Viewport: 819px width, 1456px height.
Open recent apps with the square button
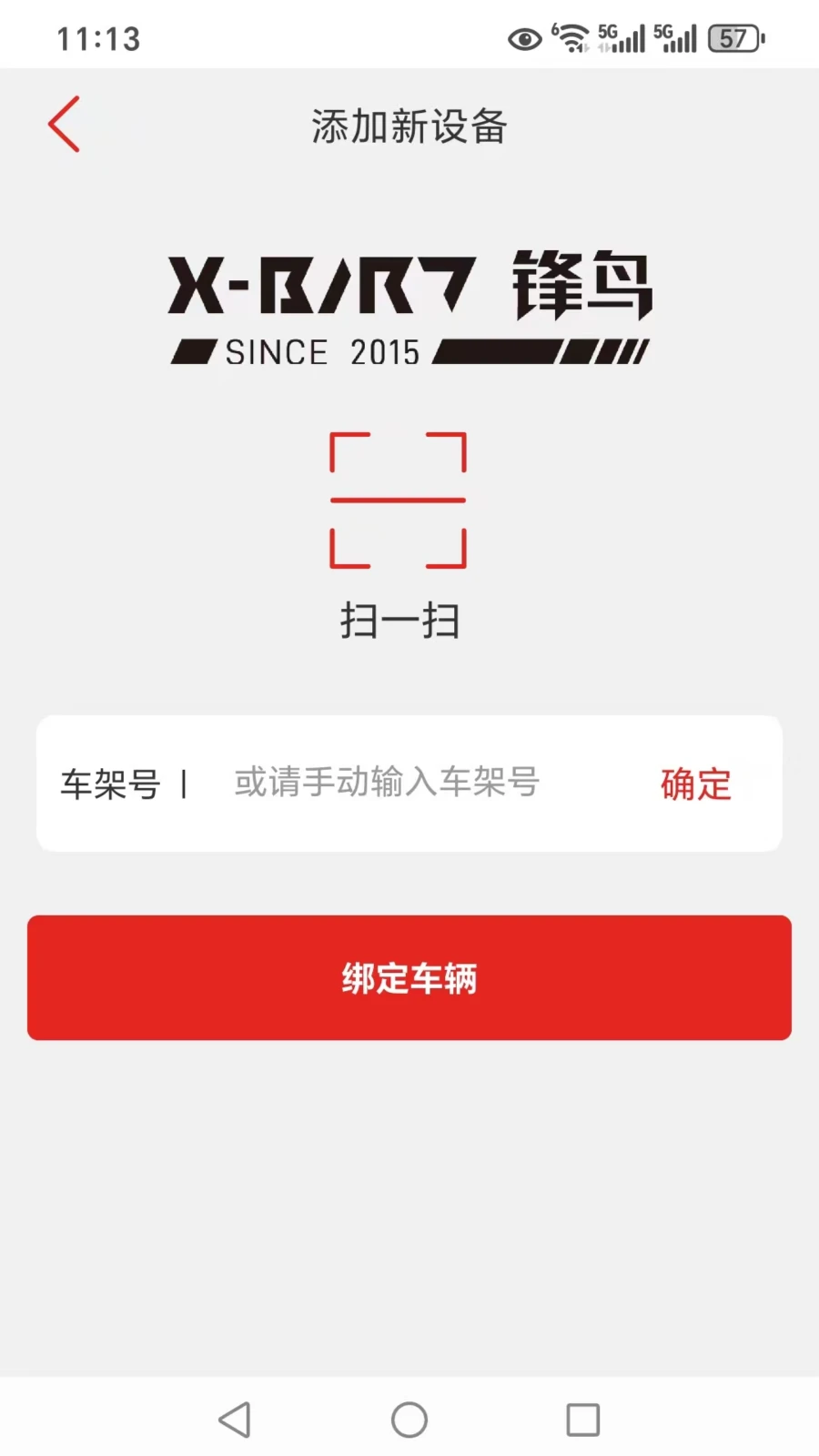click(x=583, y=1418)
